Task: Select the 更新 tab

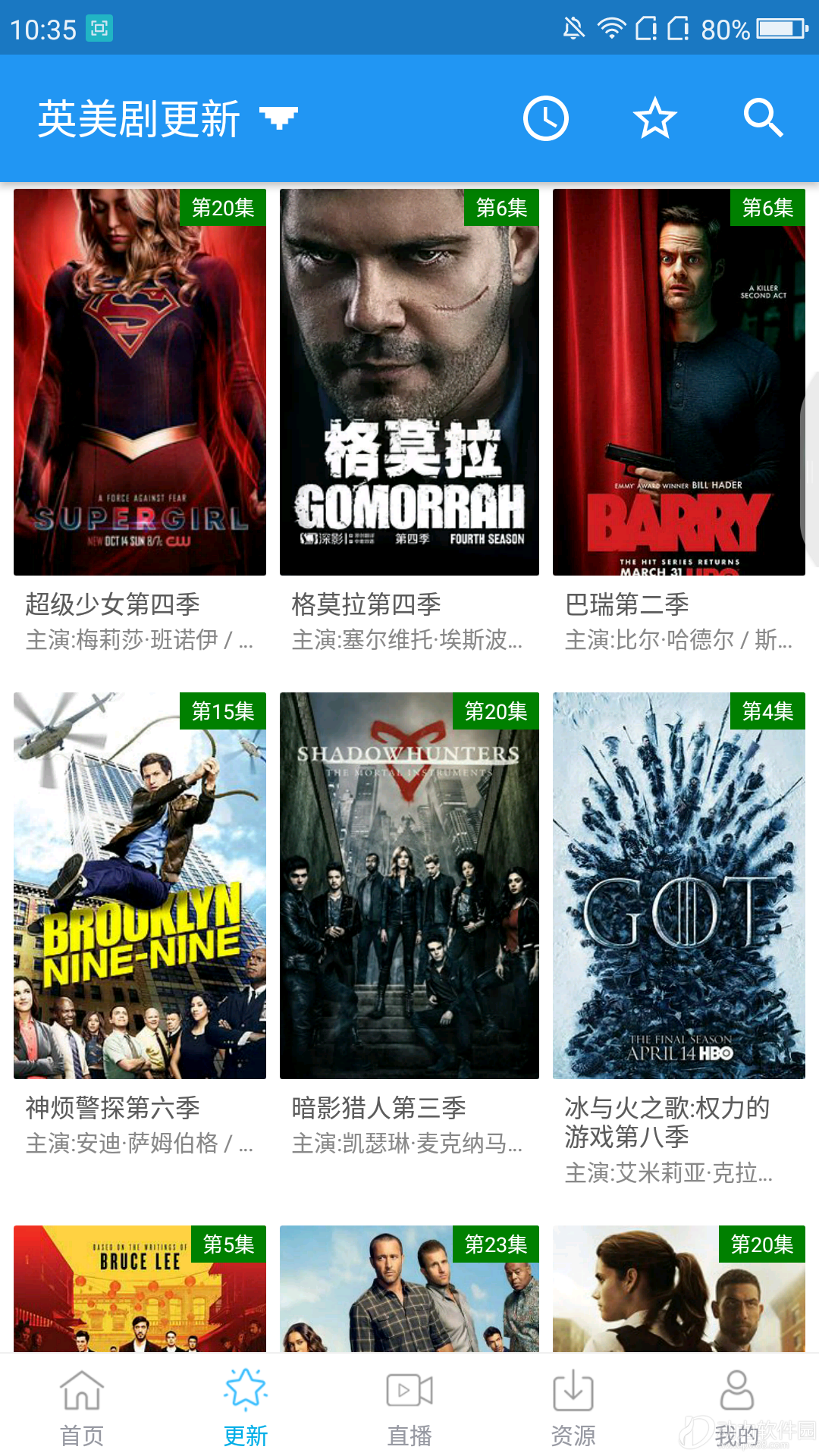Action: (x=246, y=1407)
